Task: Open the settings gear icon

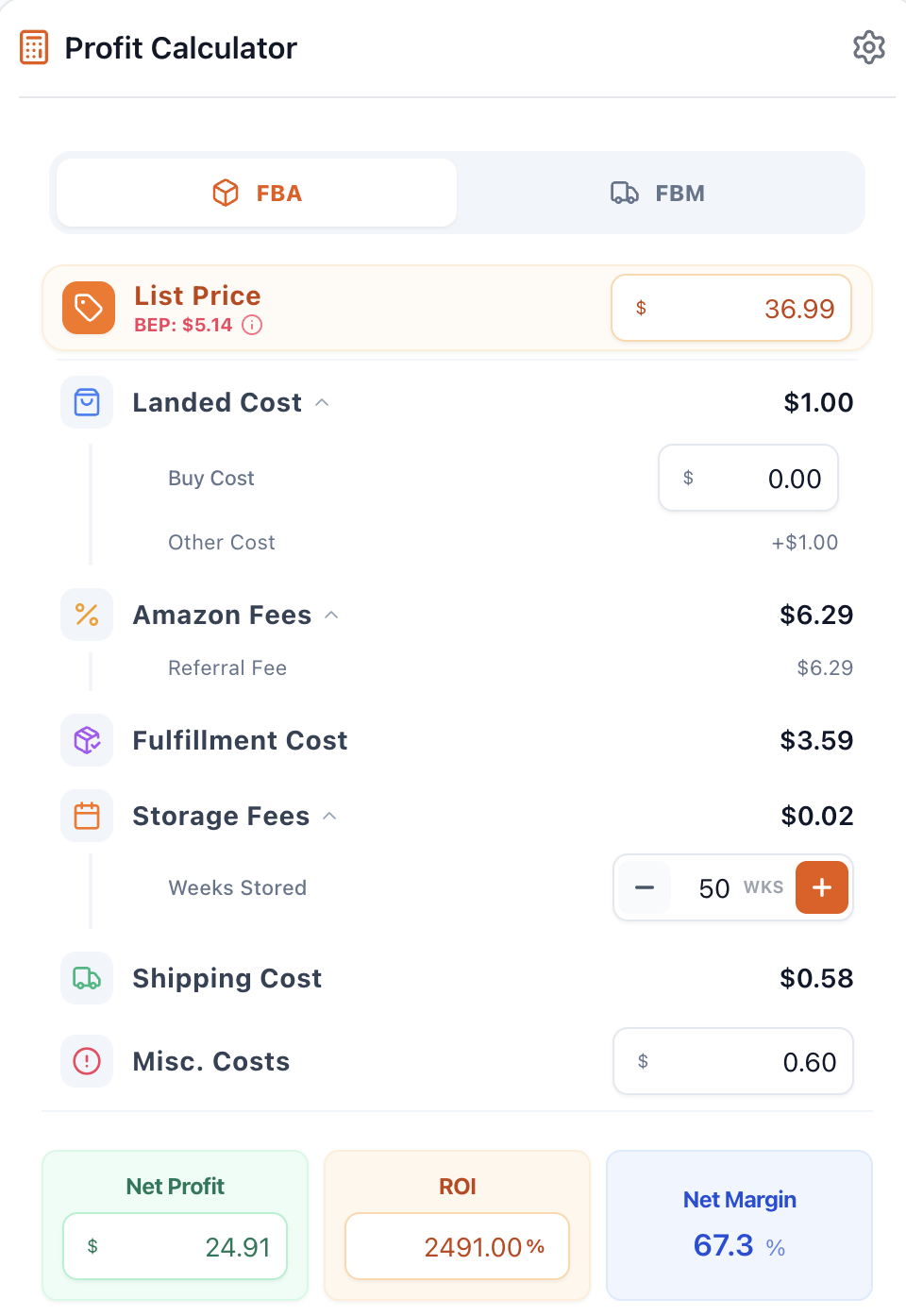Action: [869, 47]
